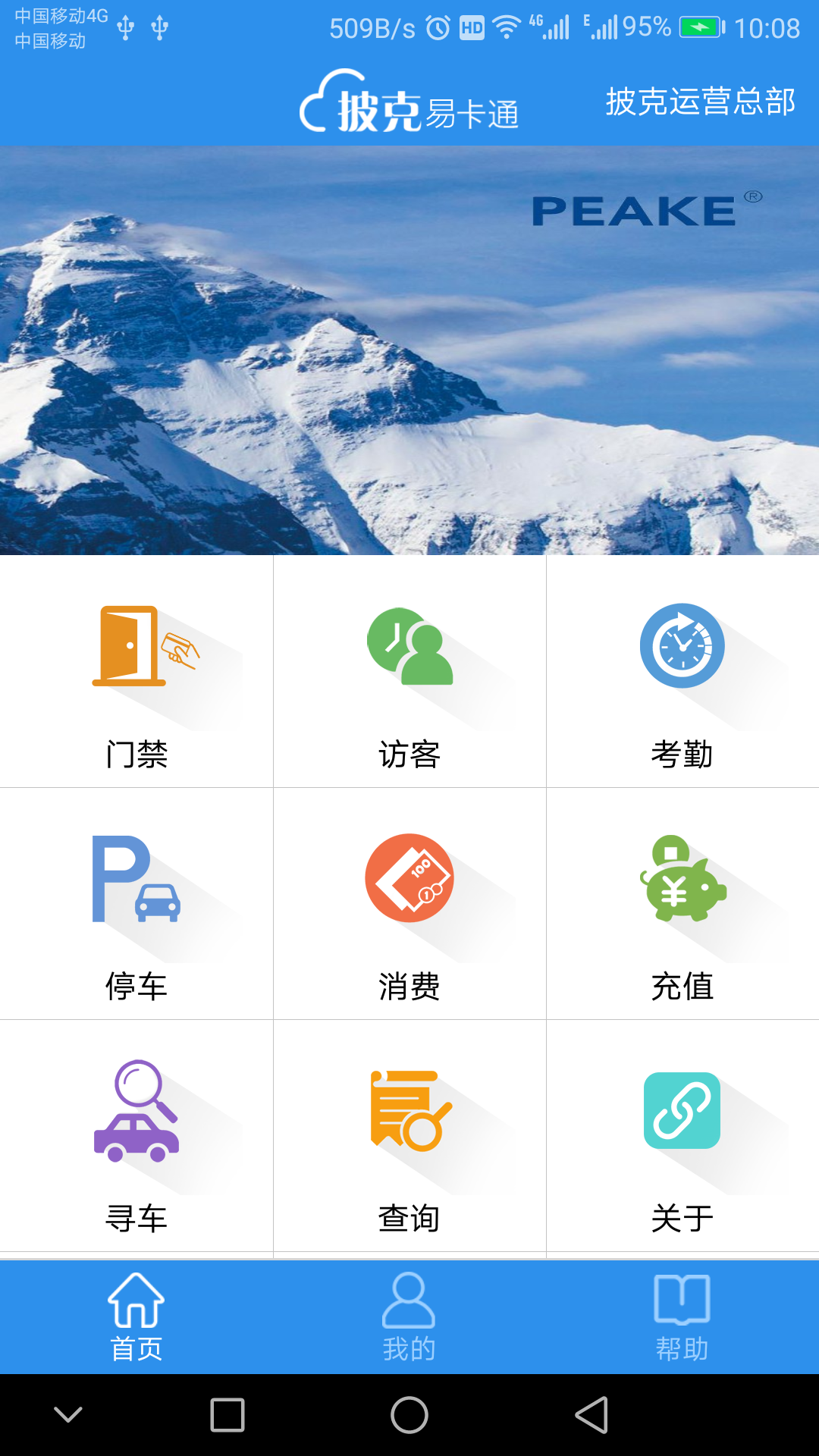Open the 门禁 access control module
This screenshot has height=1456, width=819.
136,672
